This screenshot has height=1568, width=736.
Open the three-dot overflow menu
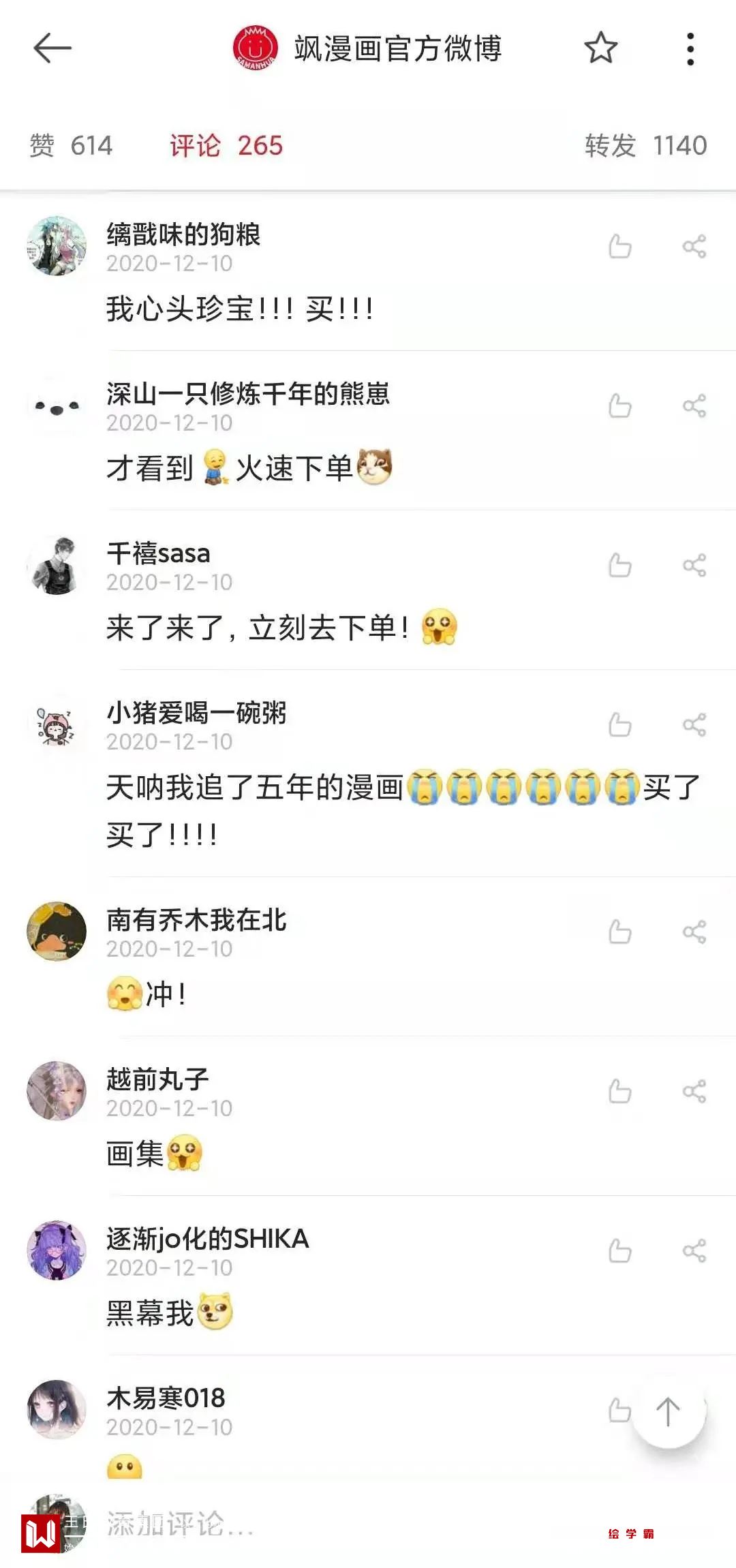690,49
